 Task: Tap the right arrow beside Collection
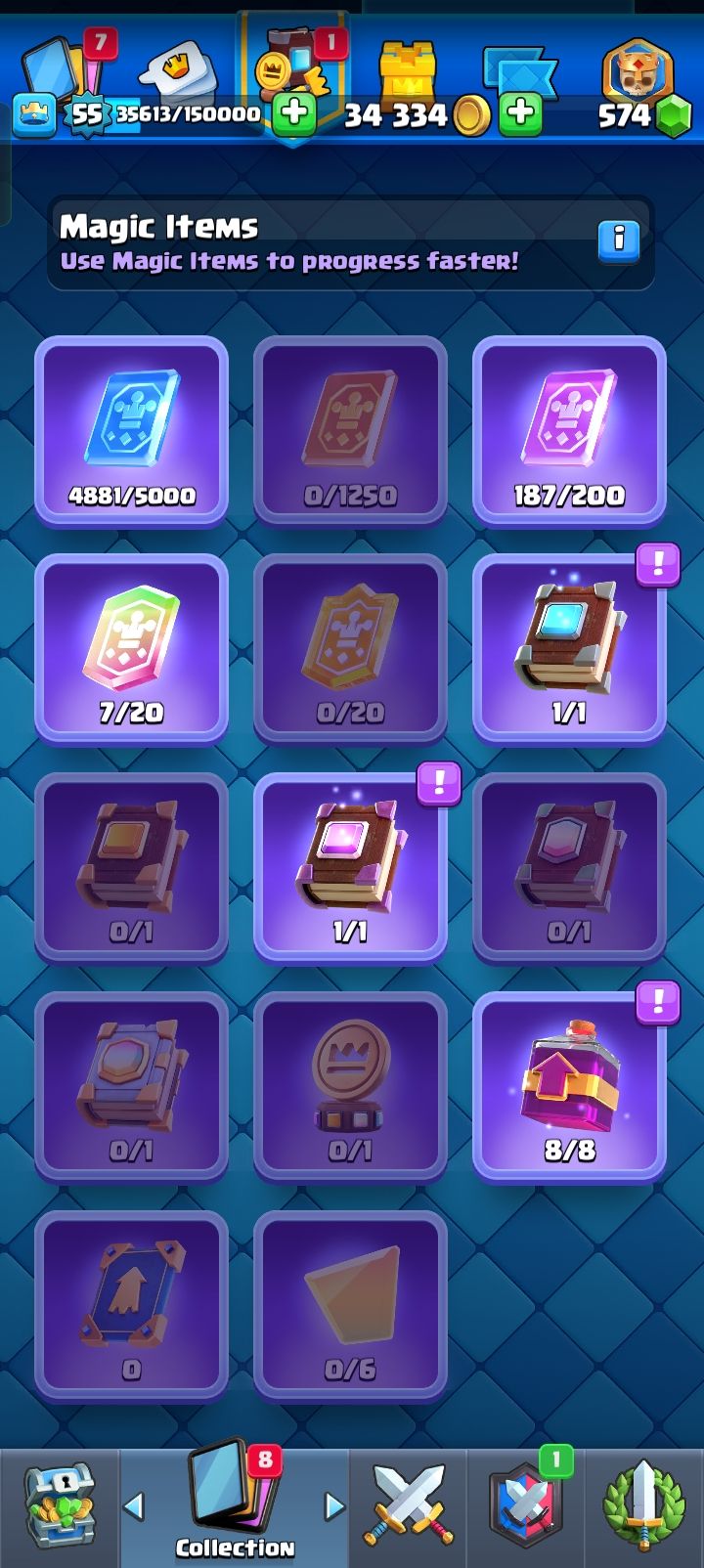pos(333,1506)
